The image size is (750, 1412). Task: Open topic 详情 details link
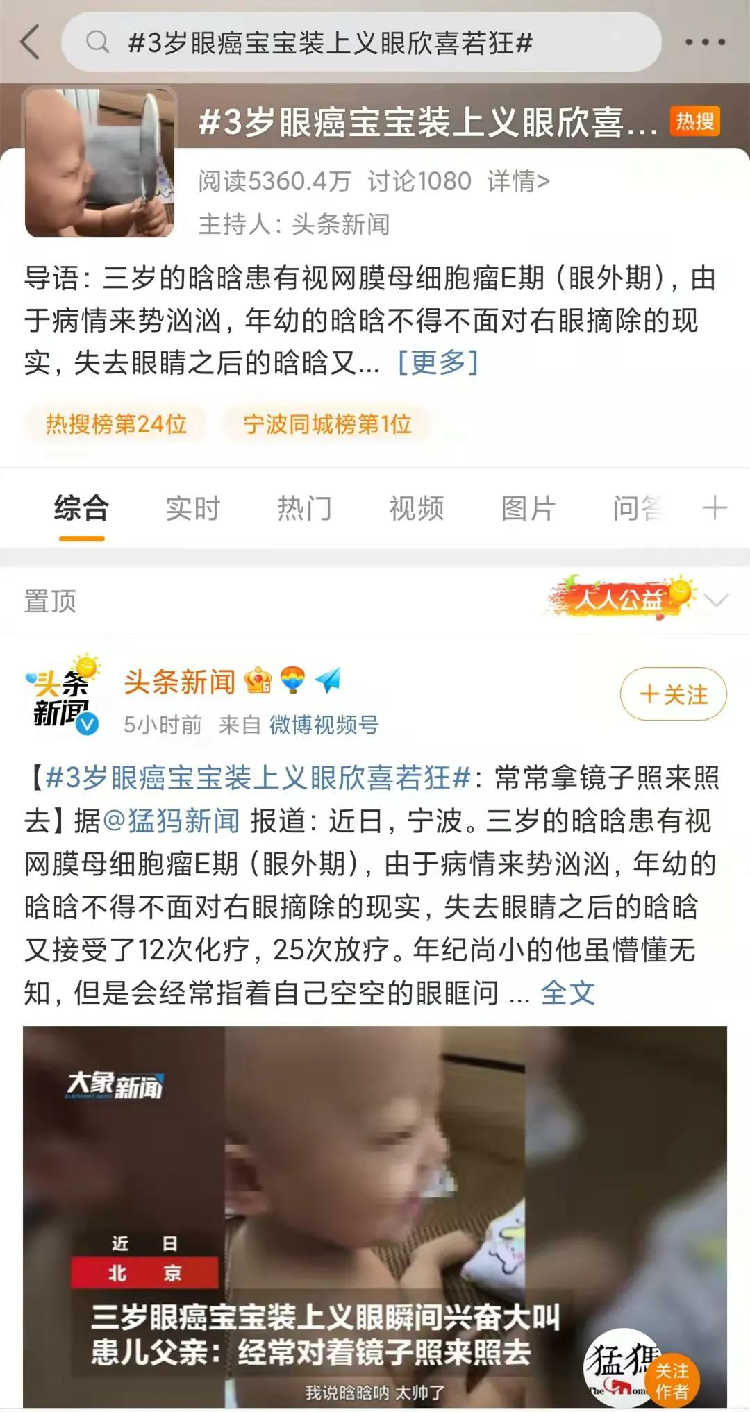point(517,181)
